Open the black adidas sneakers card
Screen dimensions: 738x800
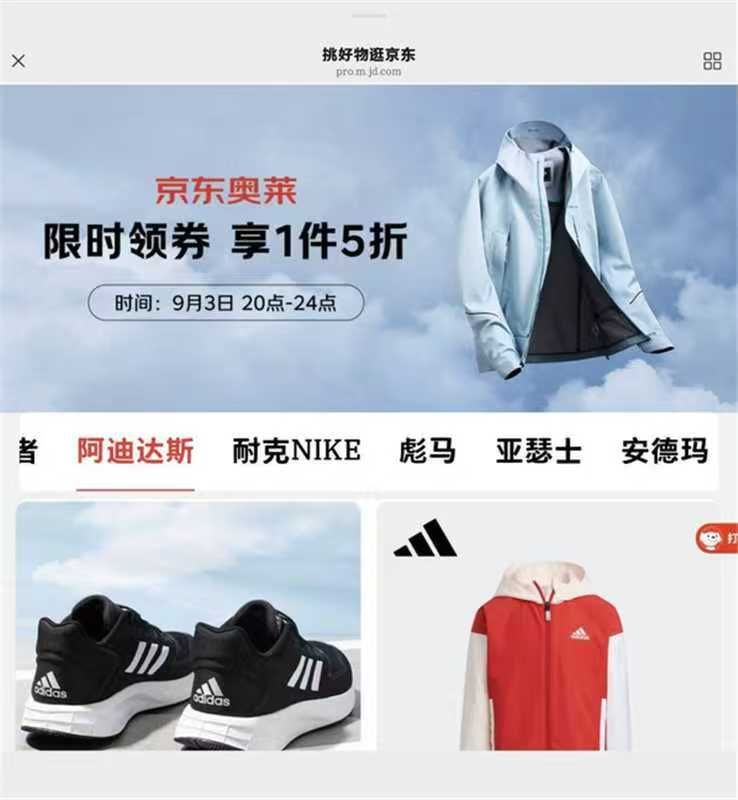(x=188, y=626)
